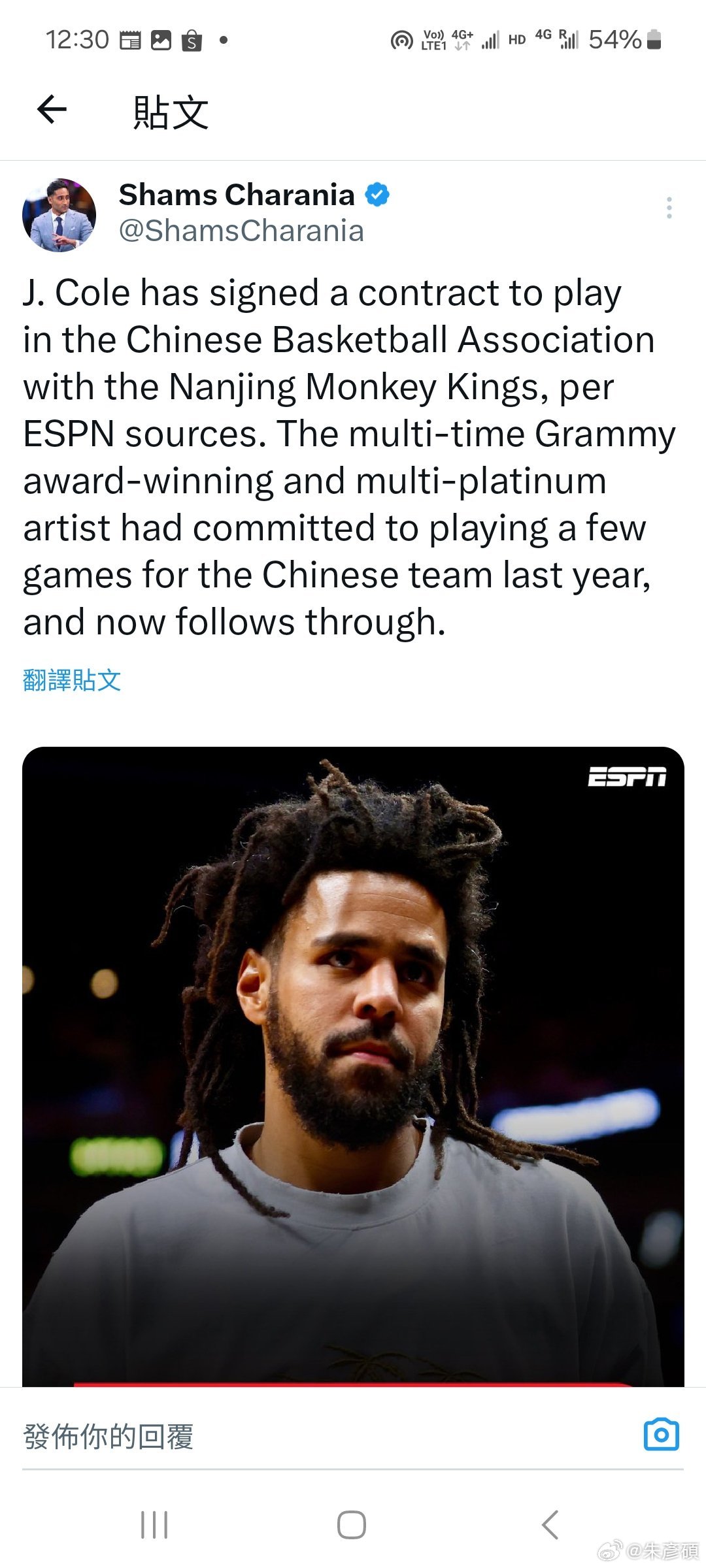Open the three-dot overflow menu
The width and height of the screenshot is (706, 1568).
[x=668, y=208]
